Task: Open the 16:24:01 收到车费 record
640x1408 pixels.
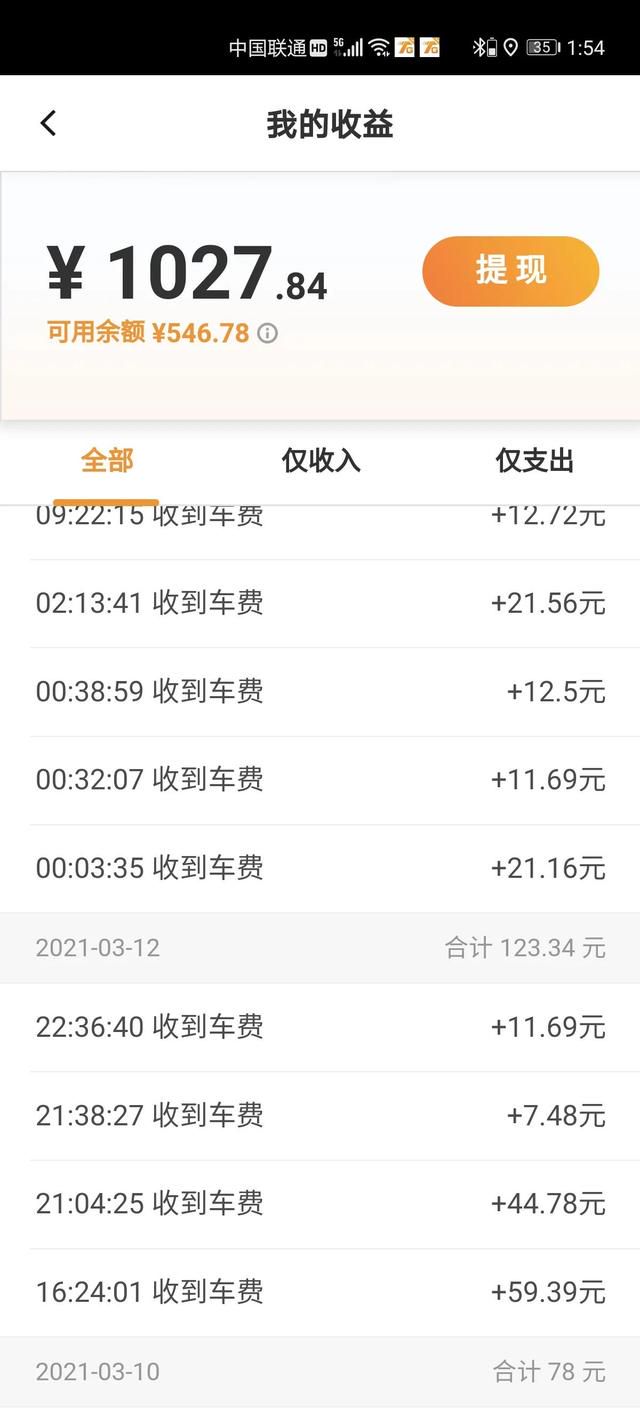Action: coord(320,1292)
